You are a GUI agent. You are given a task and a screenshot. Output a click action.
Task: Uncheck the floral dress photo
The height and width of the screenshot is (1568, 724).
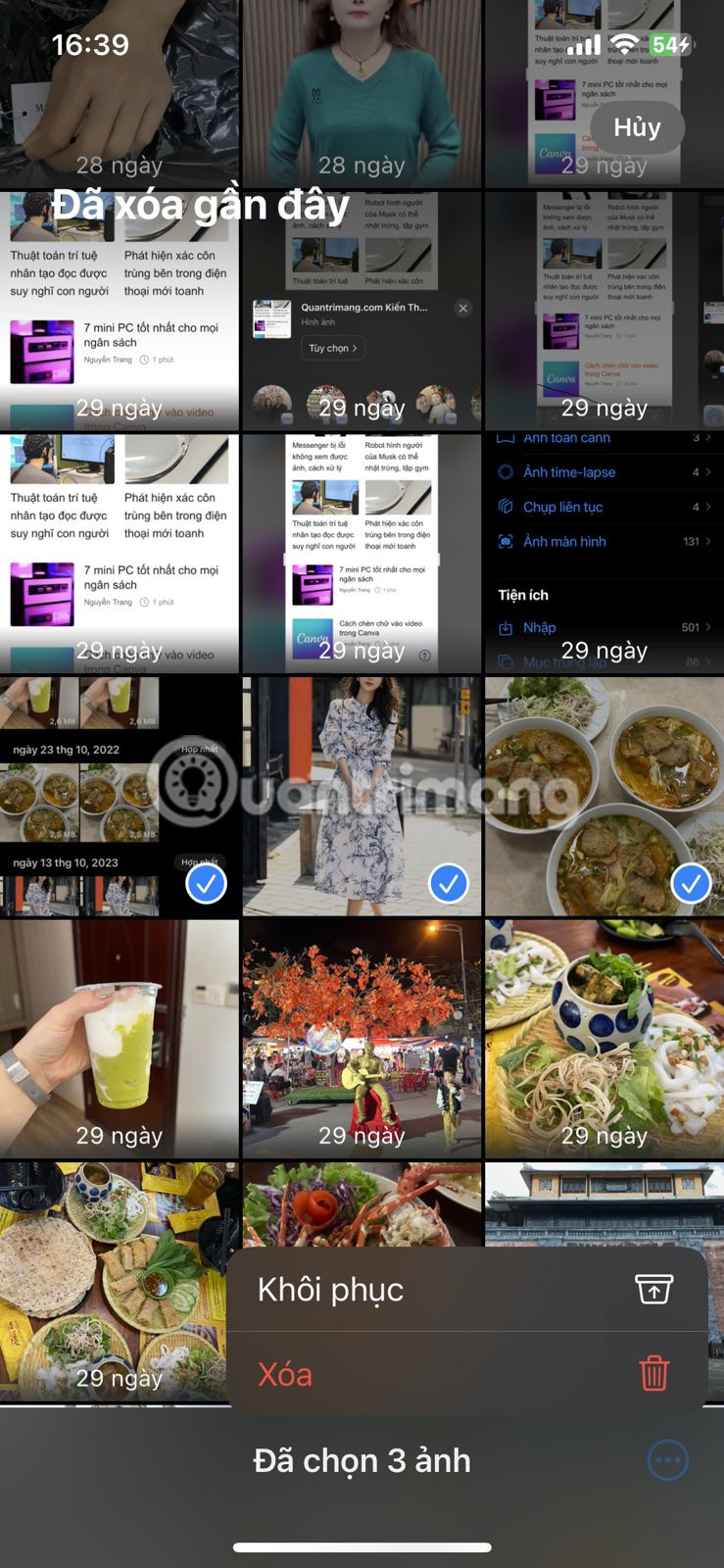pyautogui.click(x=448, y=883)
